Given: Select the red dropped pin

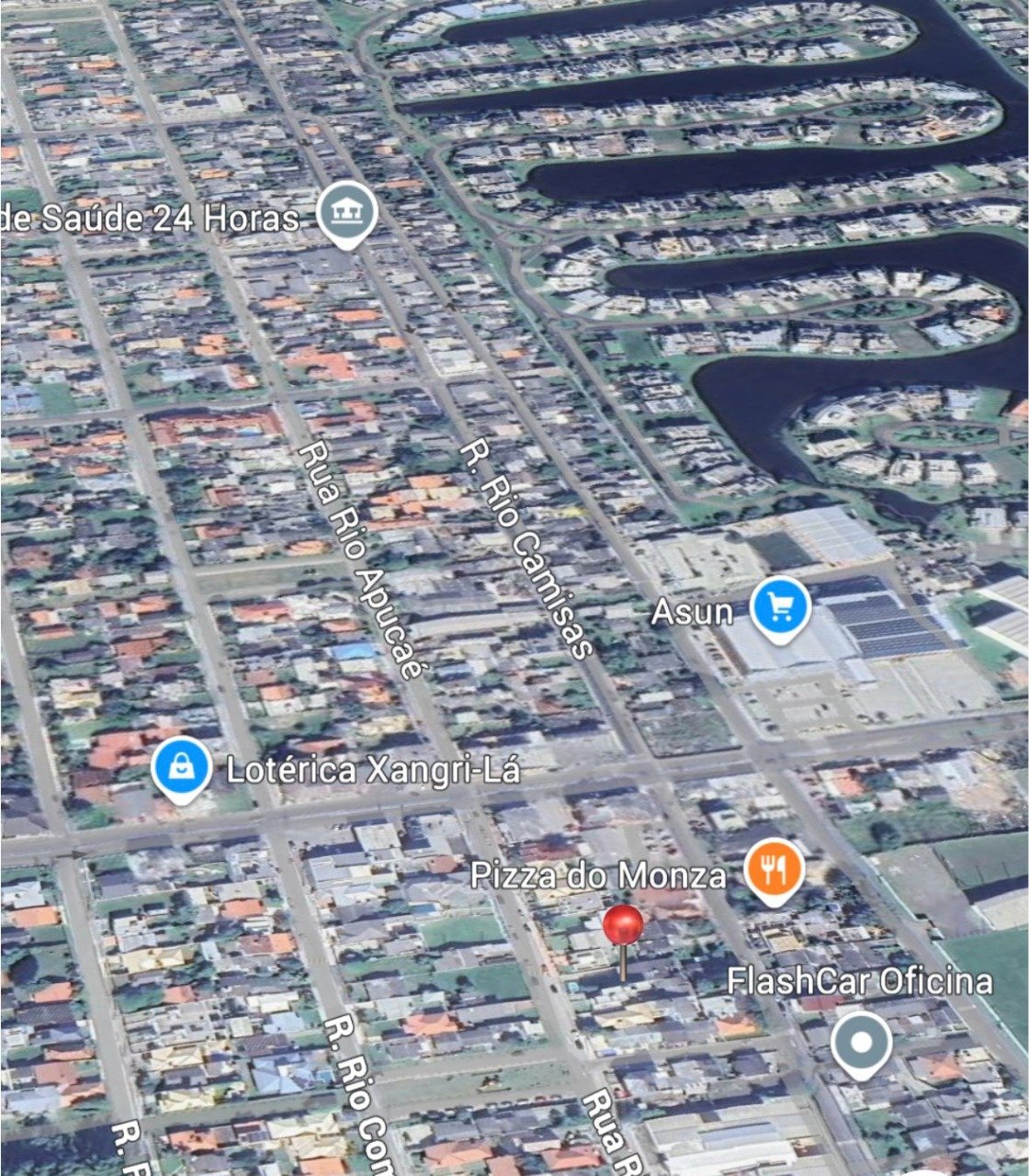Looking at the screenshot, I should pos(623,928).
